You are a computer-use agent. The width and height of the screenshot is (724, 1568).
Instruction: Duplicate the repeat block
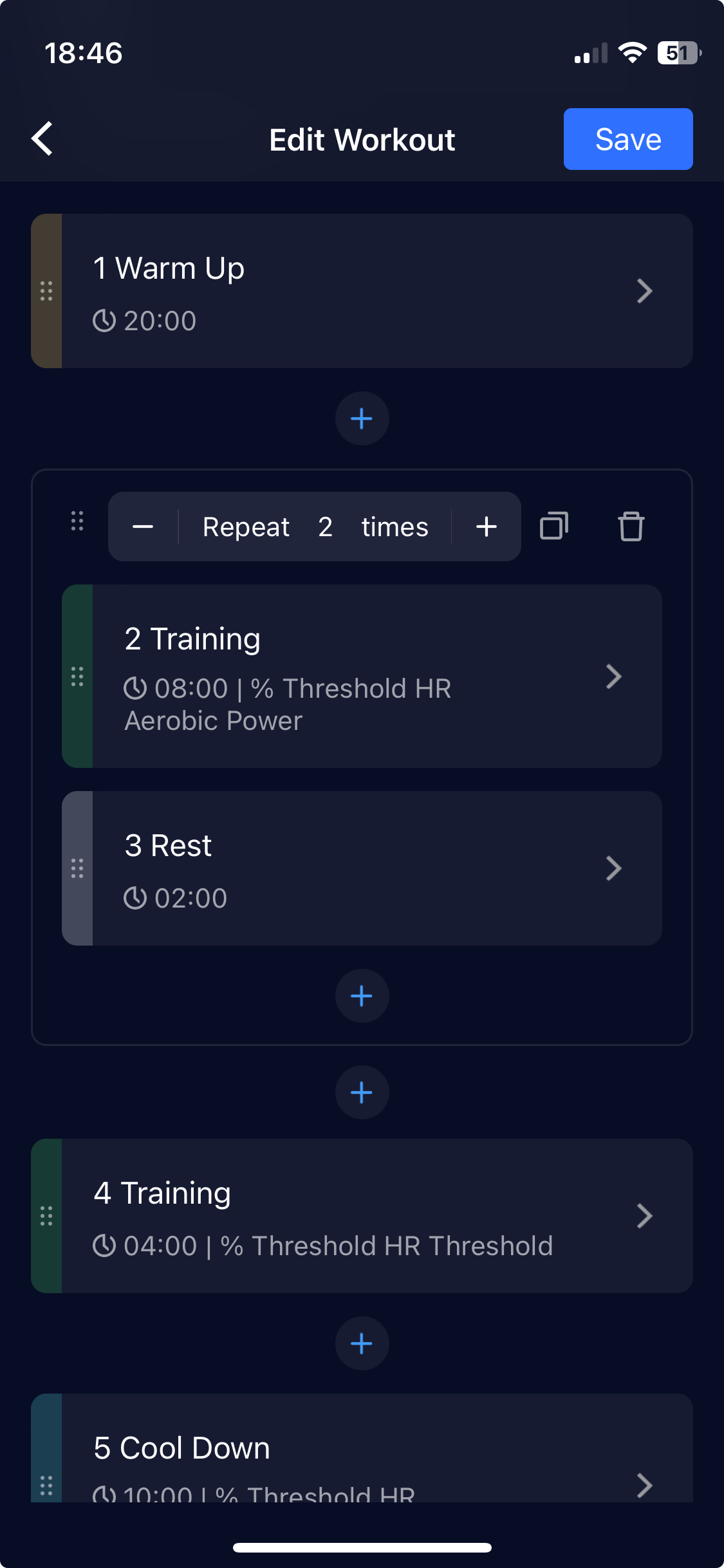click(x=553, y=527)
